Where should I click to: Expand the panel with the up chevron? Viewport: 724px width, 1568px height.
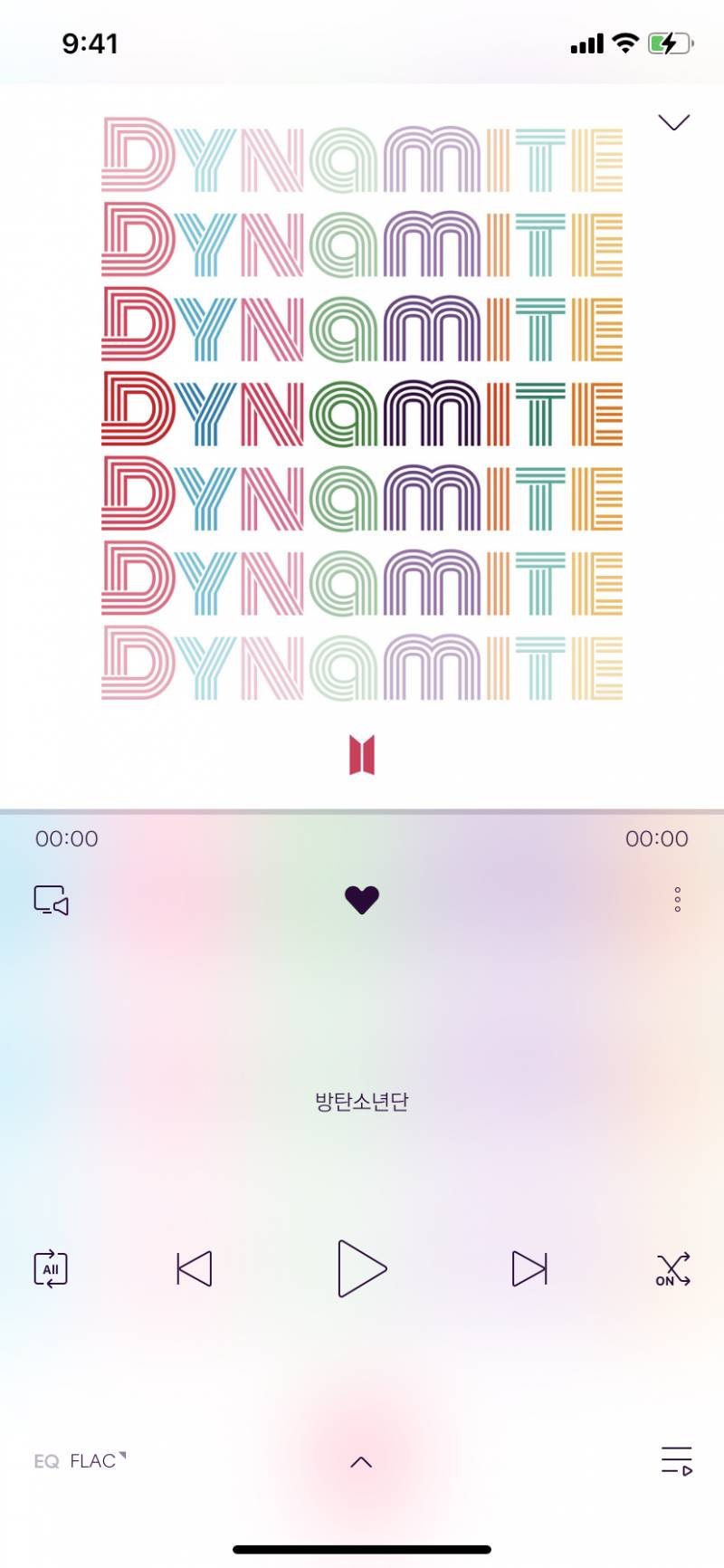361,1461
